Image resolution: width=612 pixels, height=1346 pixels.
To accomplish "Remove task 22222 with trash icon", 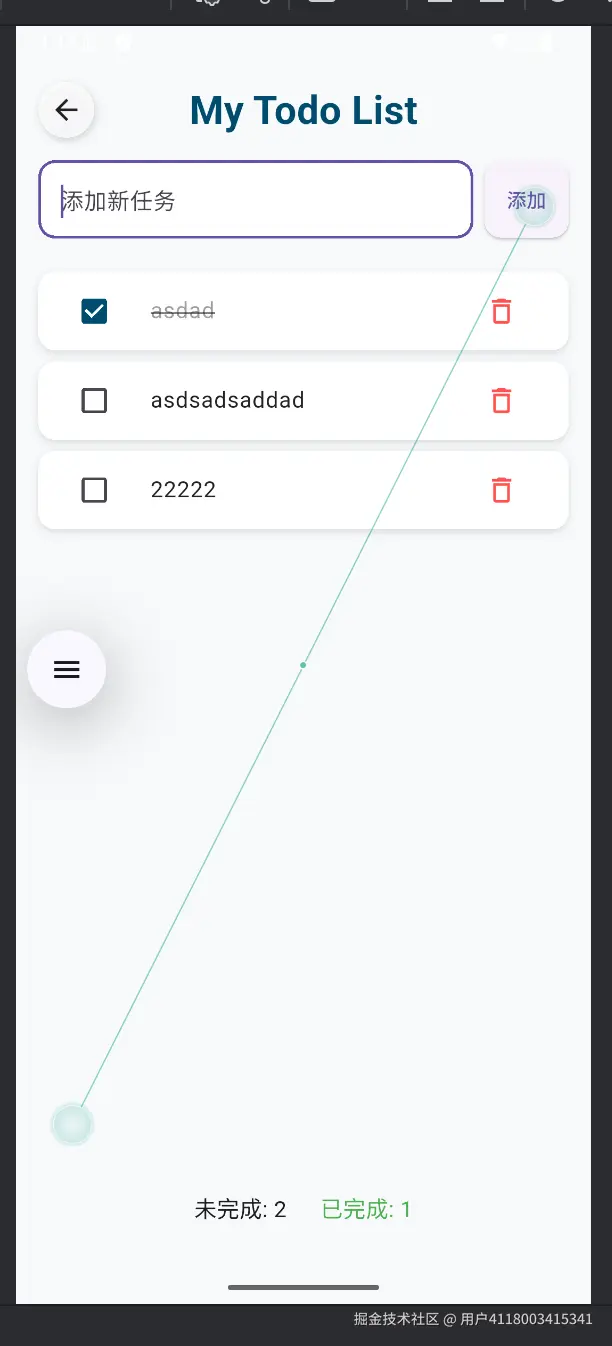I will [x=502, y=490].
